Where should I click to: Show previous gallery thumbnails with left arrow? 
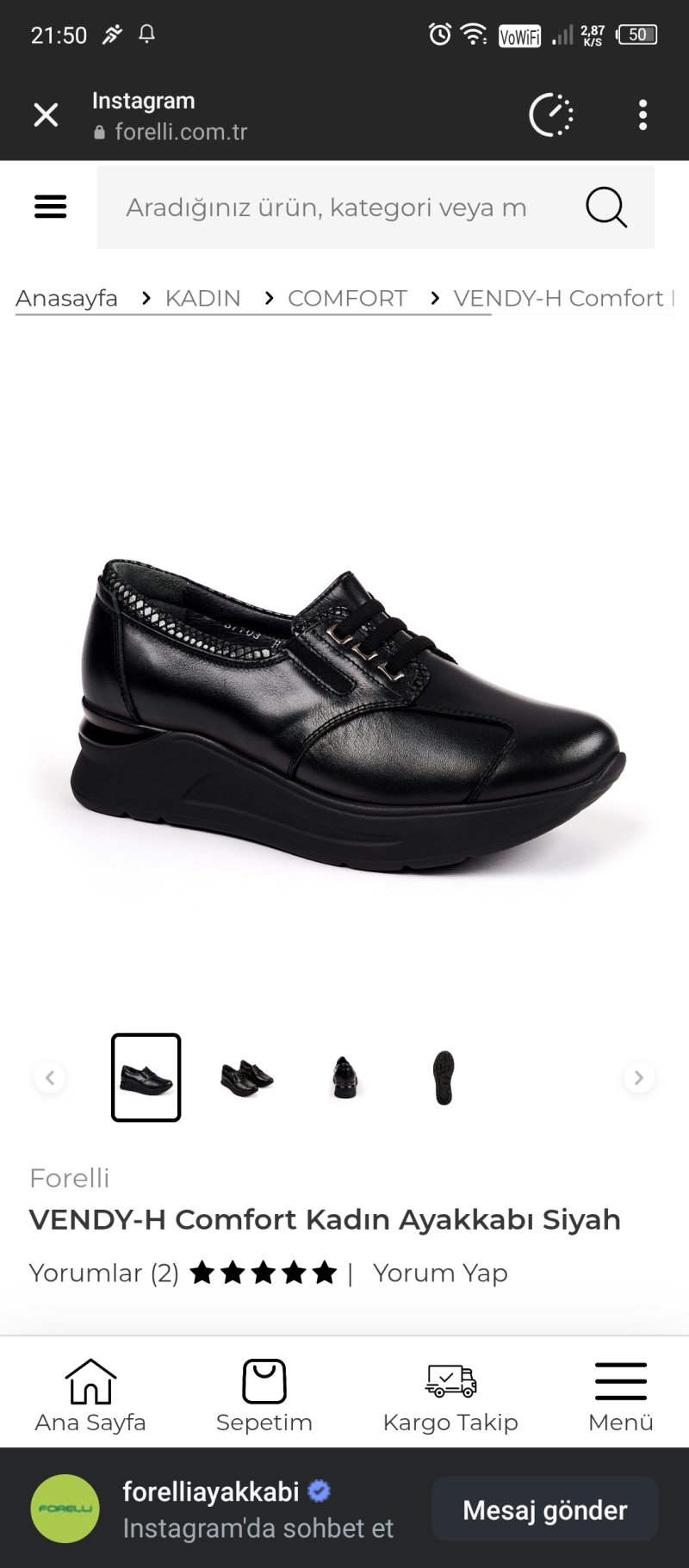tap(50, 1077)
